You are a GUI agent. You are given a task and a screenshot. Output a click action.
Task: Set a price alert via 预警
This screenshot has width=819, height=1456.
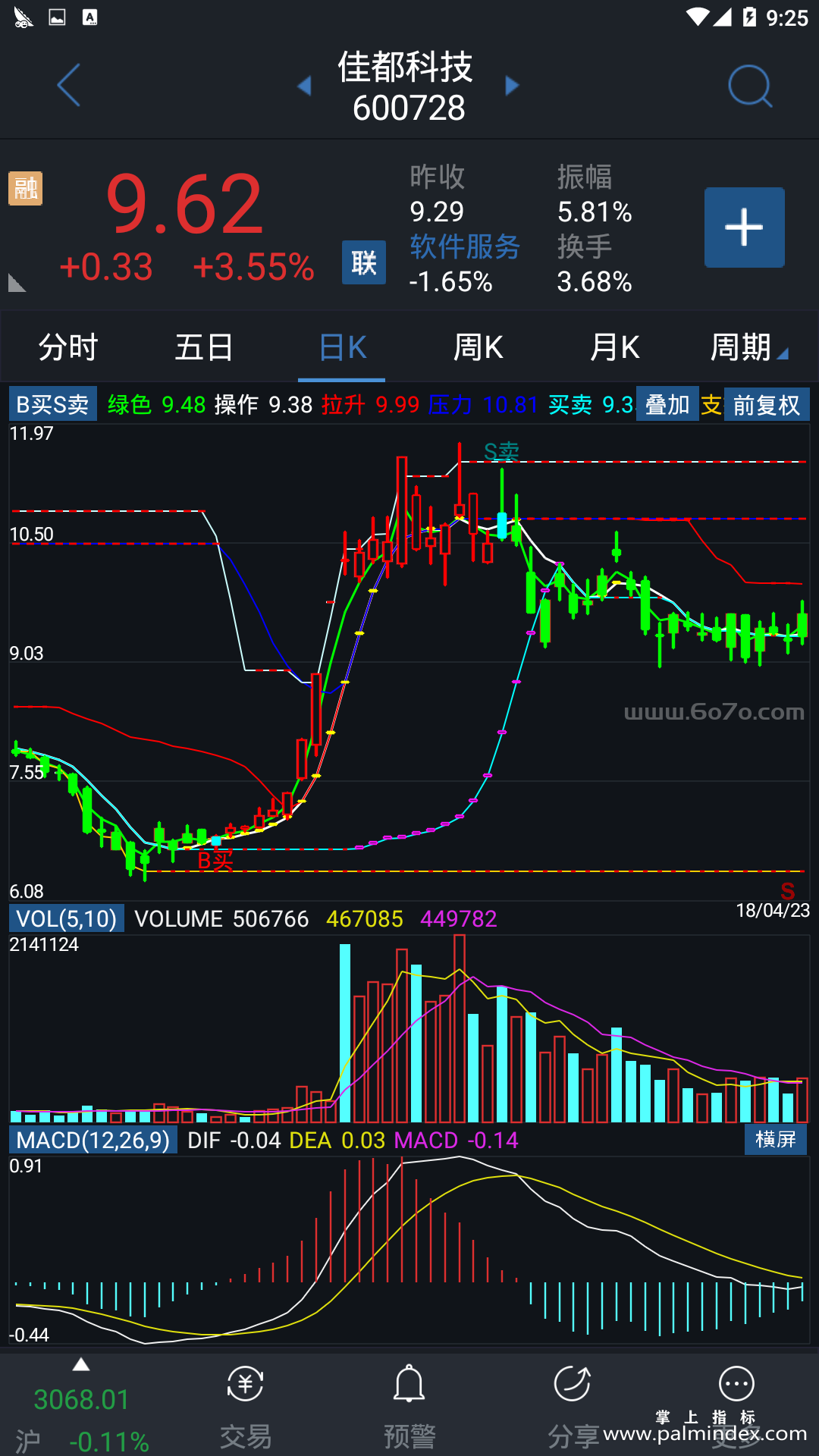(409, 1405)
